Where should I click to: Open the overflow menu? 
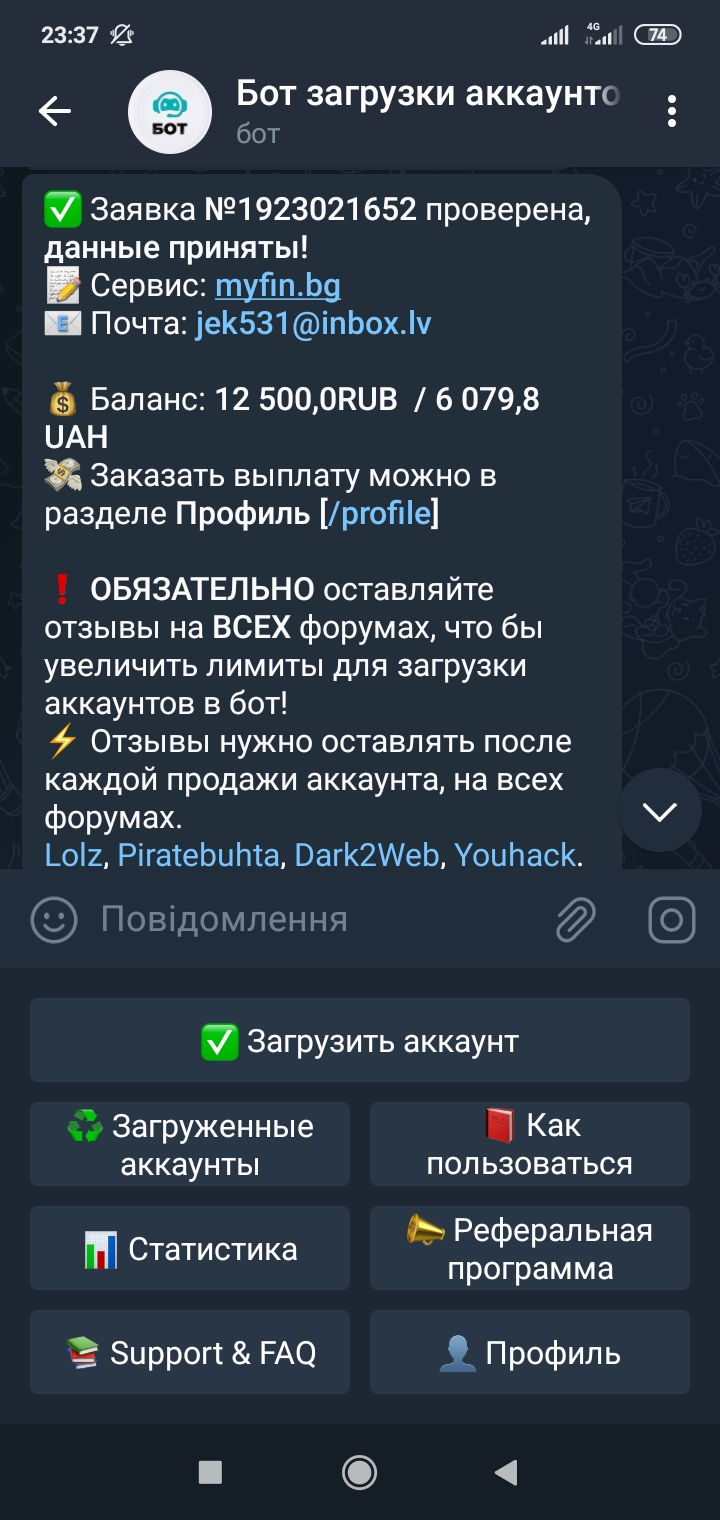(x=672, y=111)
